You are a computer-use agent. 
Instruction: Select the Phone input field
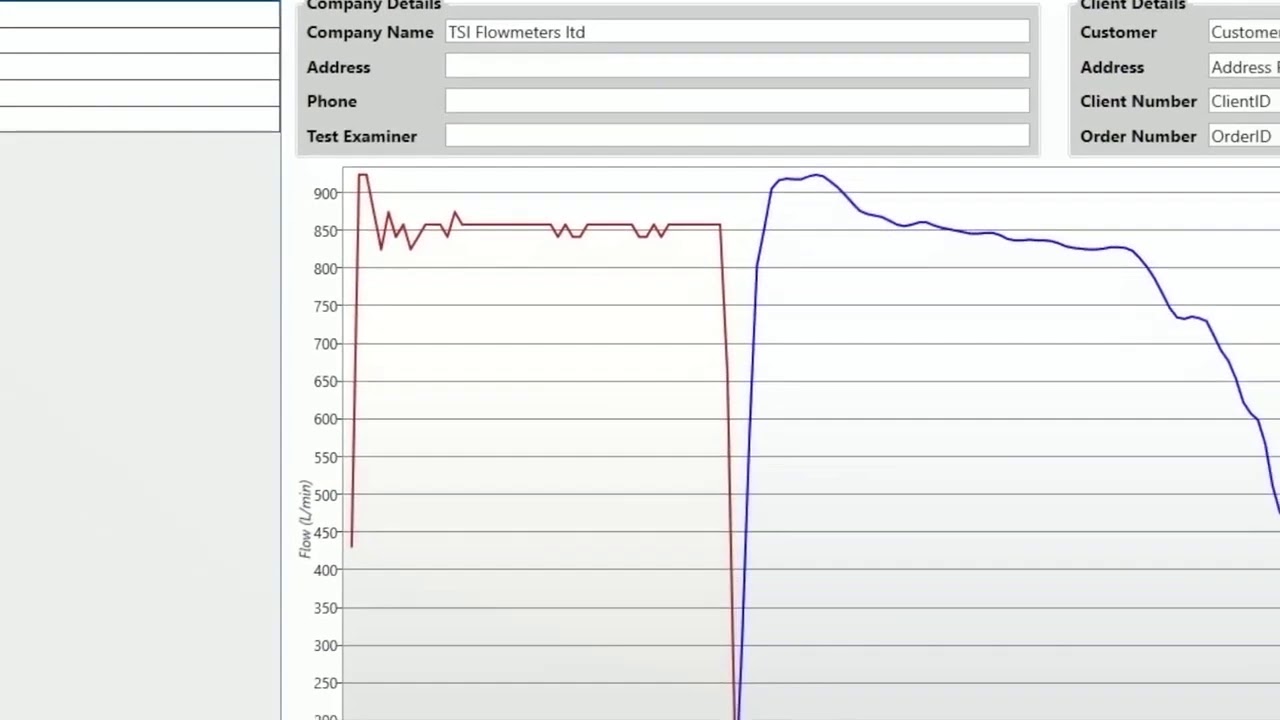coord(737,101)
